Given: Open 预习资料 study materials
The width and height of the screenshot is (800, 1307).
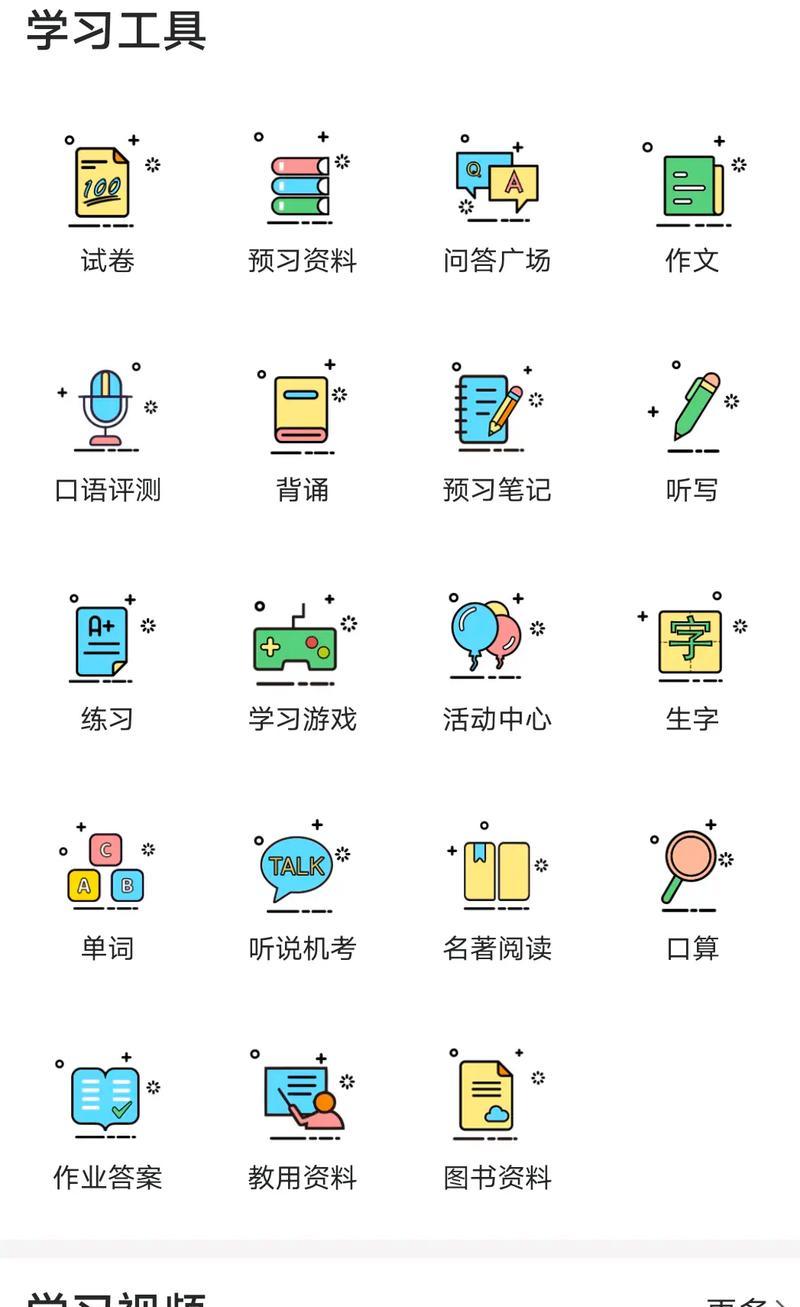Looking at the screenshot, I should (302, 205).
